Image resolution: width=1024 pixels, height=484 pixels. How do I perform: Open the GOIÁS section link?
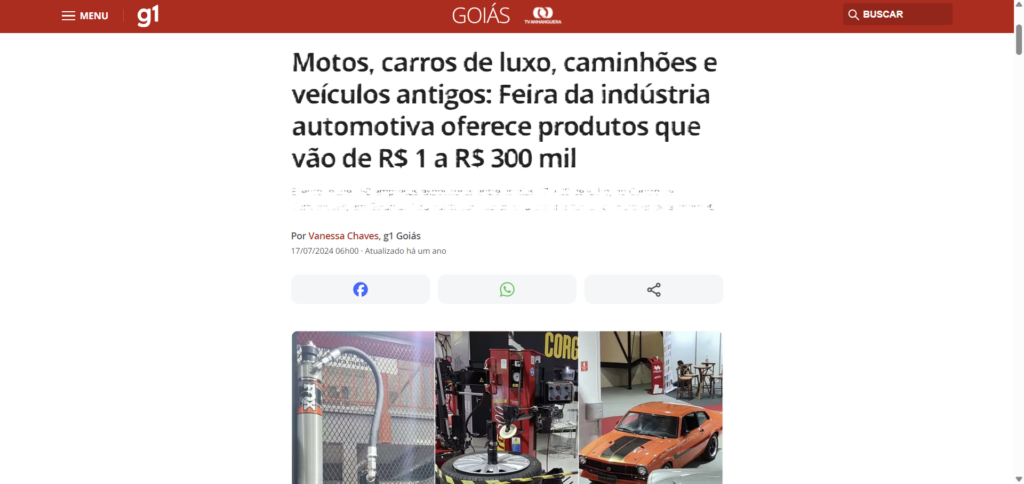(480, 15)
